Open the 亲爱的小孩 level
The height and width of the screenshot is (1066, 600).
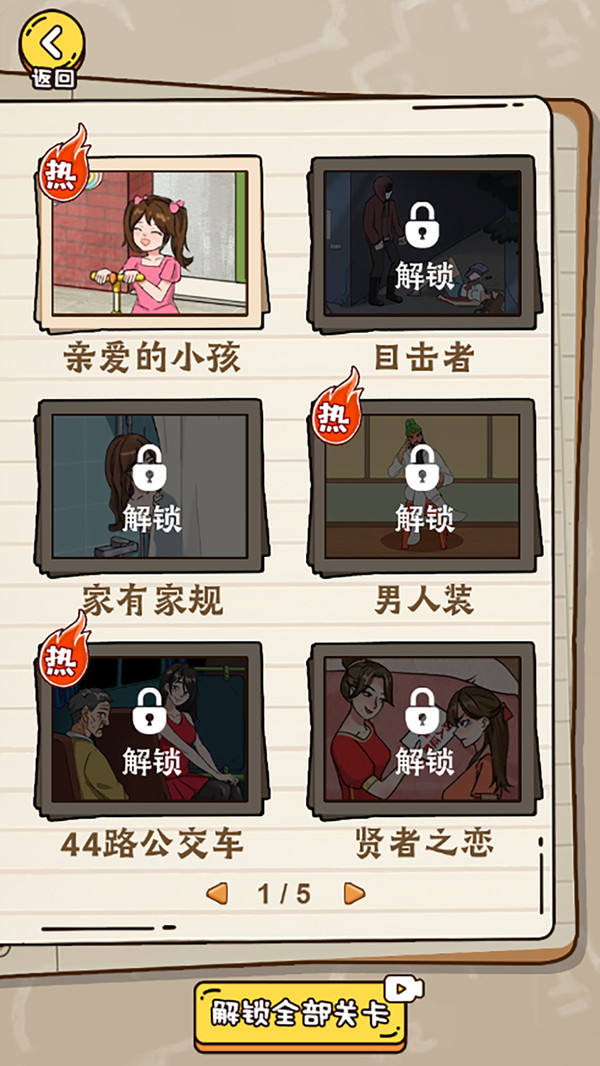[150, 242]
